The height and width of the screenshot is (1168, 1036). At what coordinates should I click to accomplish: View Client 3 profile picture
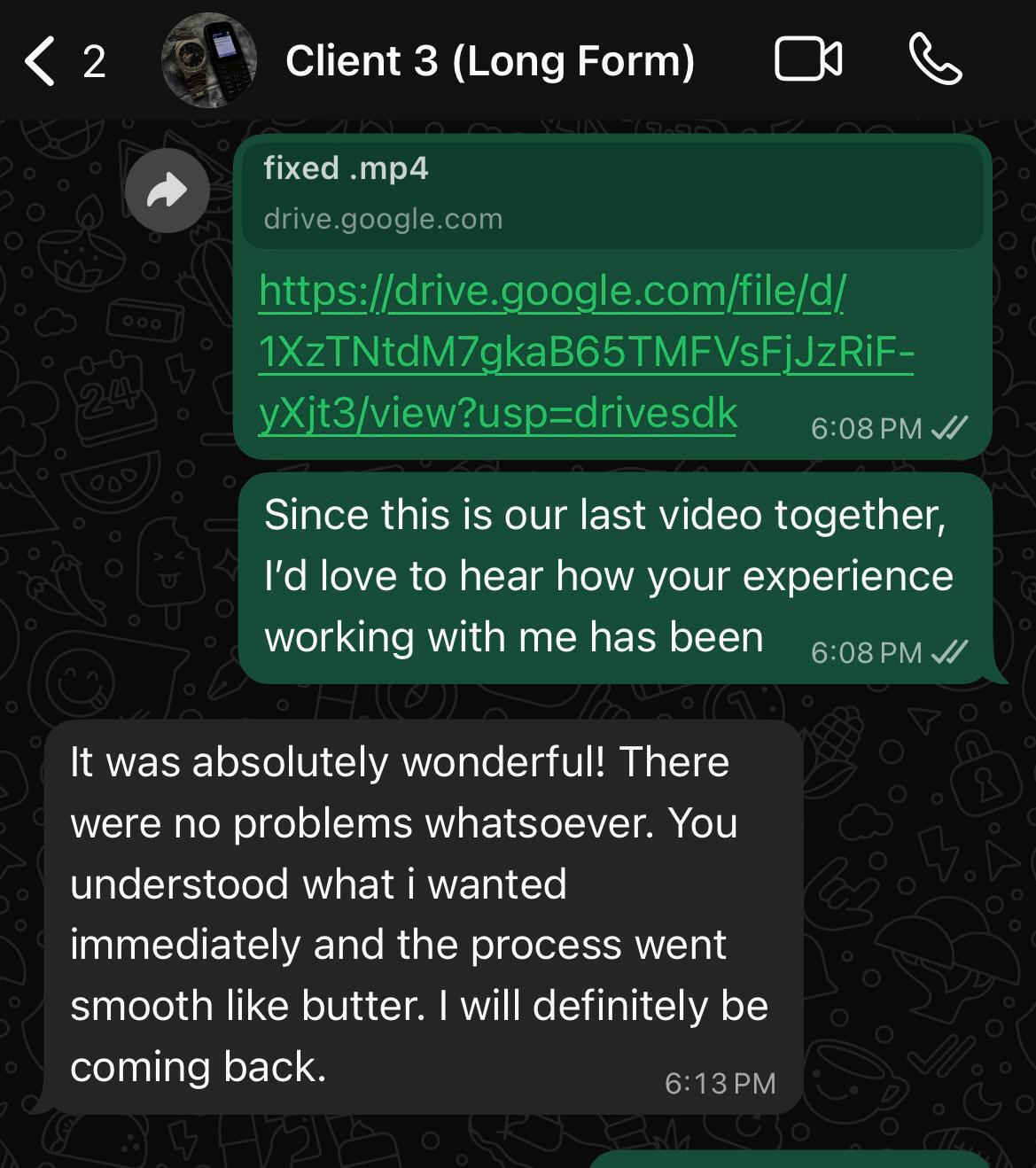209,60
